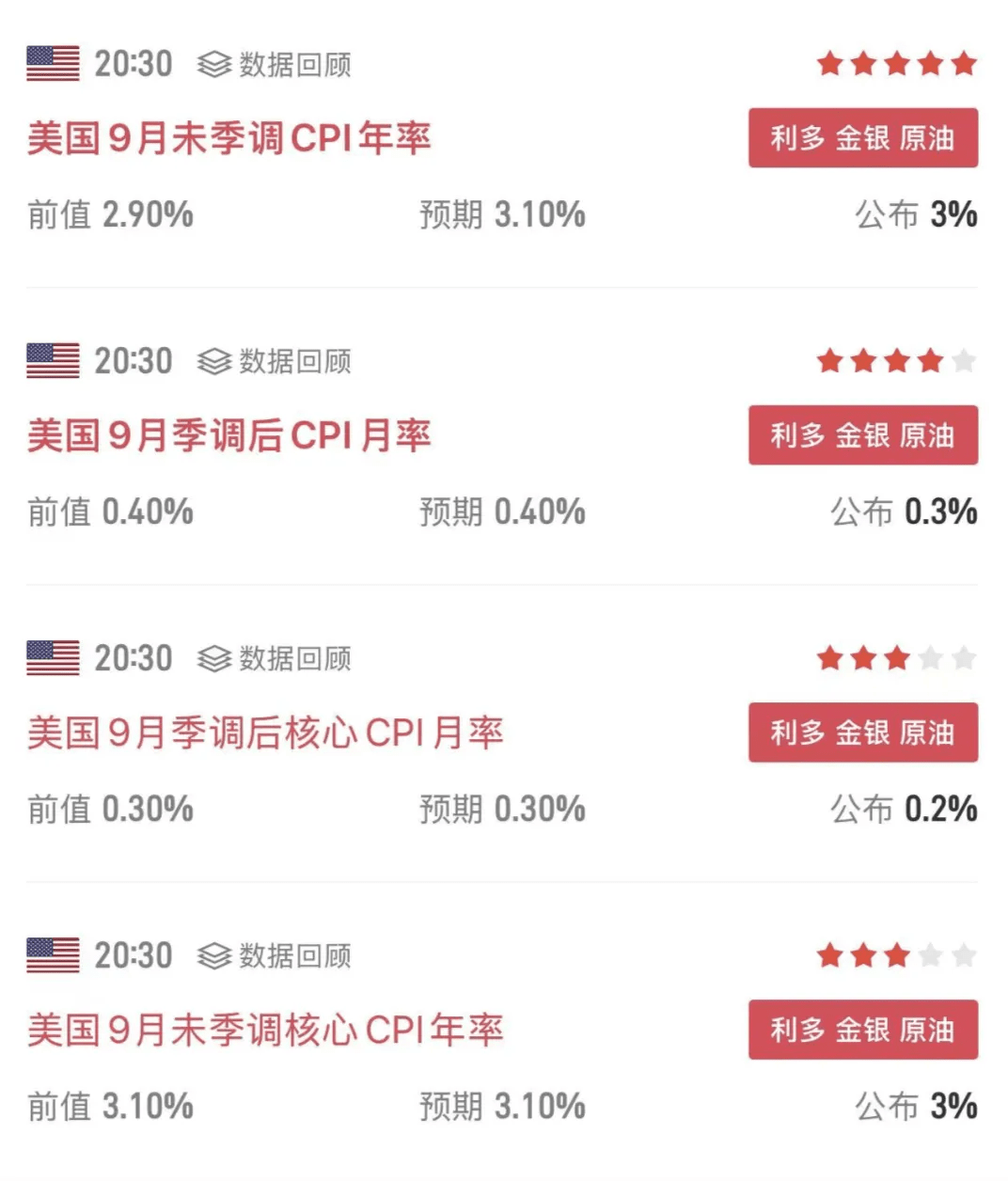Open 数据回顾 for 美国9月季调后CPI月率
The image size is (1008, 1181).
[275, 362]
